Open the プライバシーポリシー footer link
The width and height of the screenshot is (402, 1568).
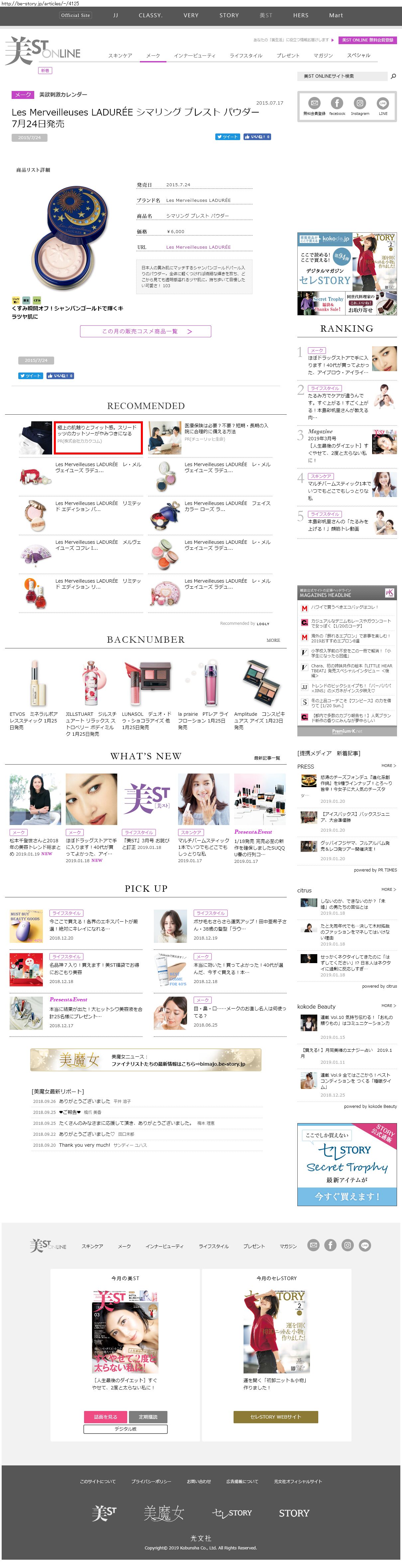click(151, 1481)
